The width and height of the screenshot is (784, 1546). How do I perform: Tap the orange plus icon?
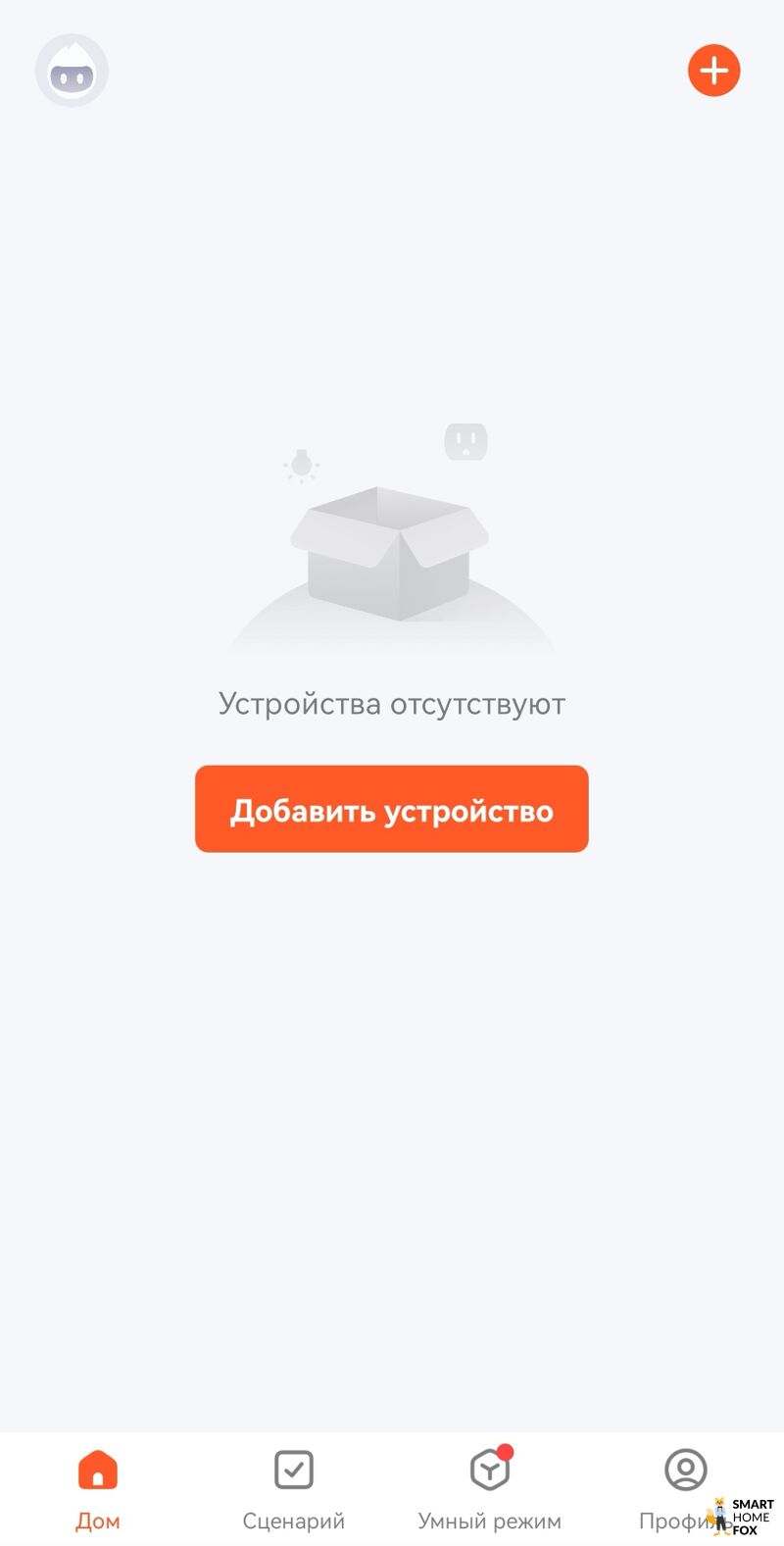[713, 71]
